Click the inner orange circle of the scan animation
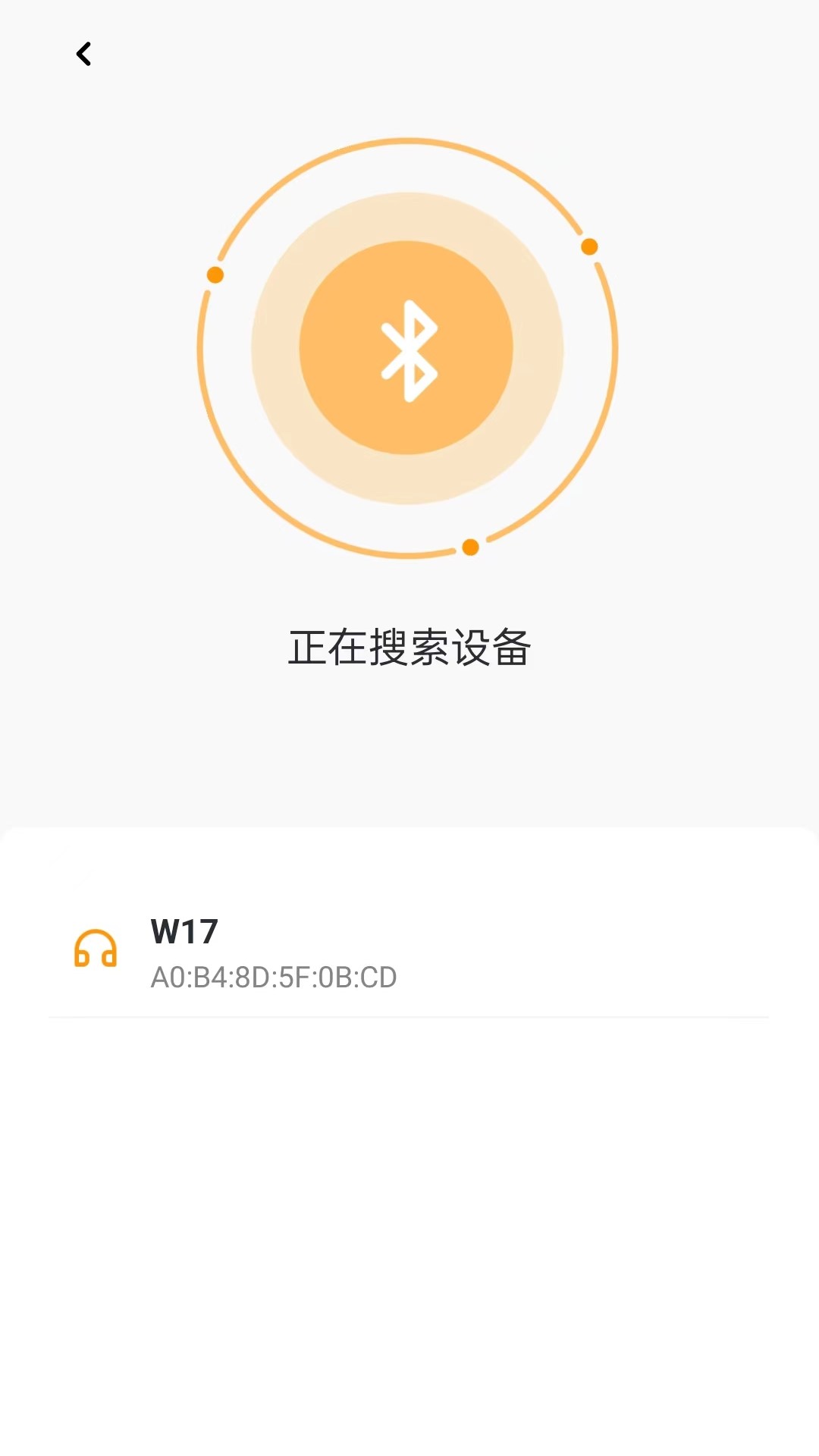This screenshot has width=819, height=1456. pos(408,349)
